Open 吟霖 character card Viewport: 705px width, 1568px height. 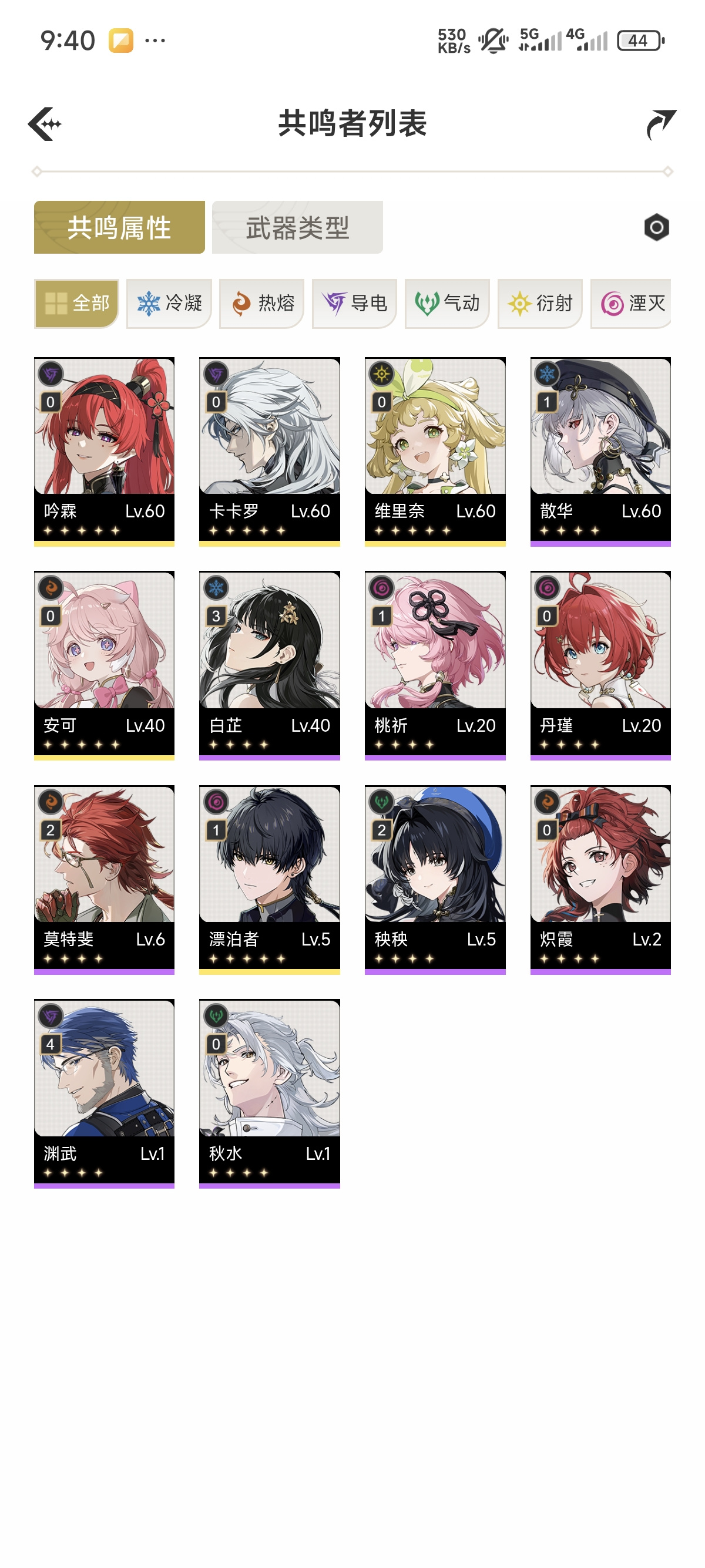pos(104,452)
